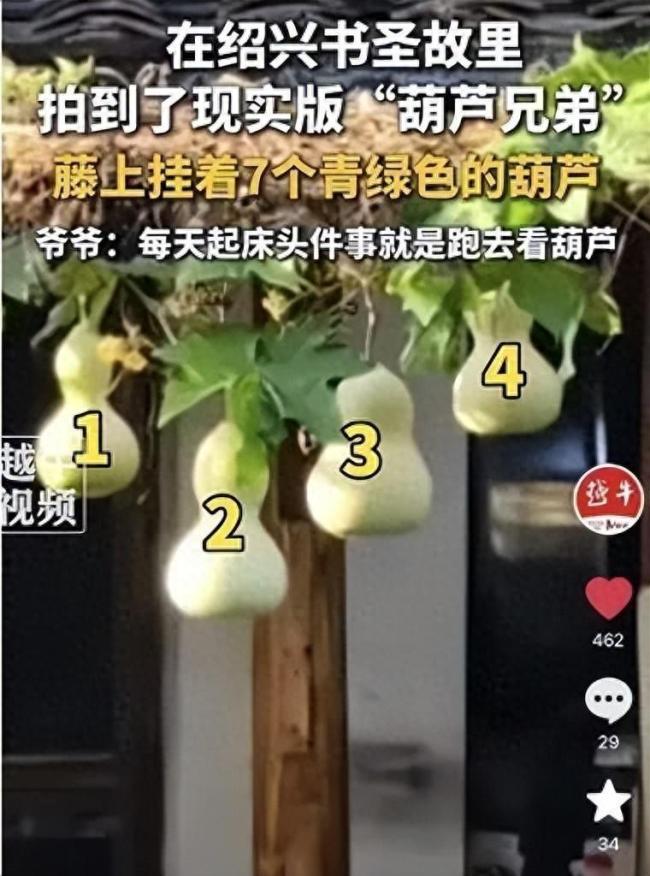650x876 pixels.
Task: Add the video to favorites with the star
Action: coord(609,801)
